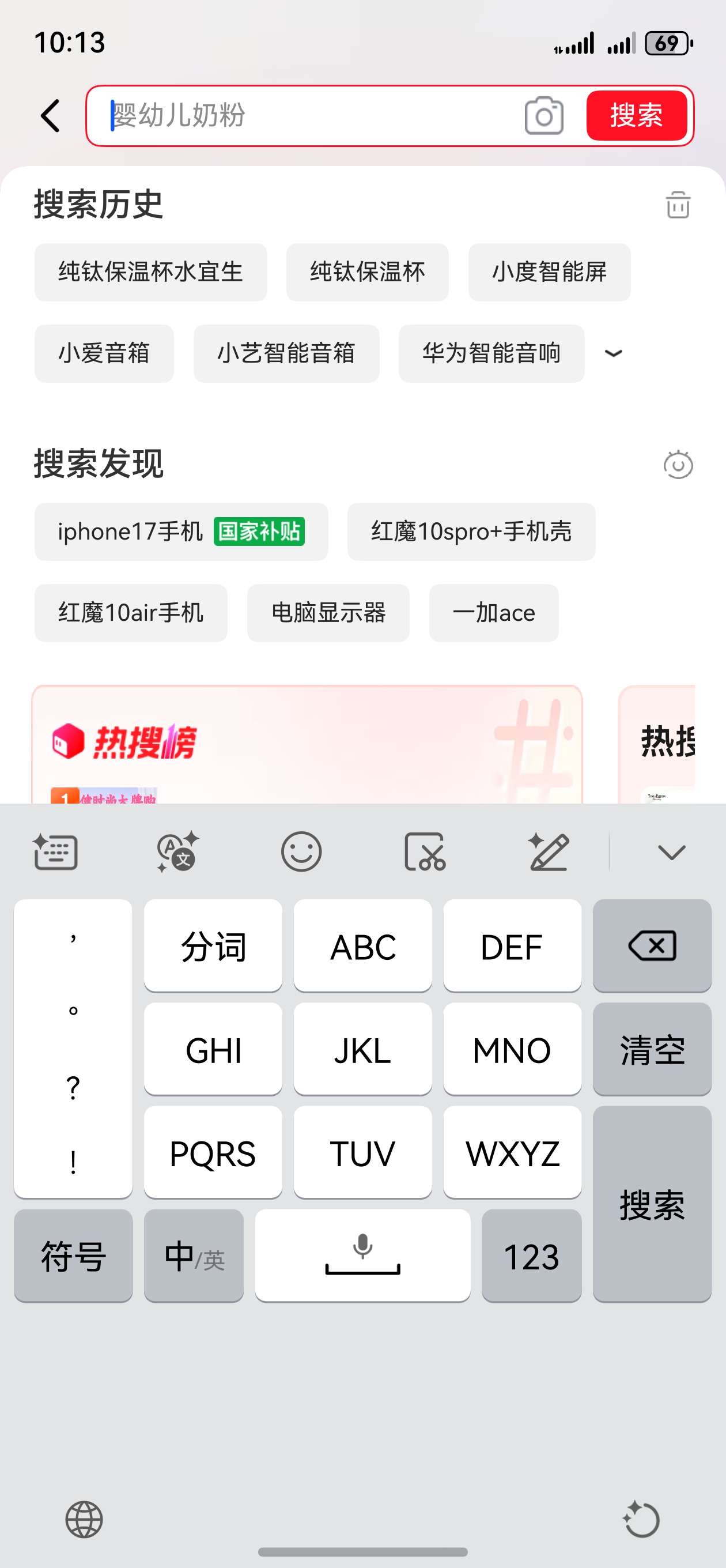Hide search discovery with the eye icon
The image size is (726, 1568).
[x=678, y=465]
